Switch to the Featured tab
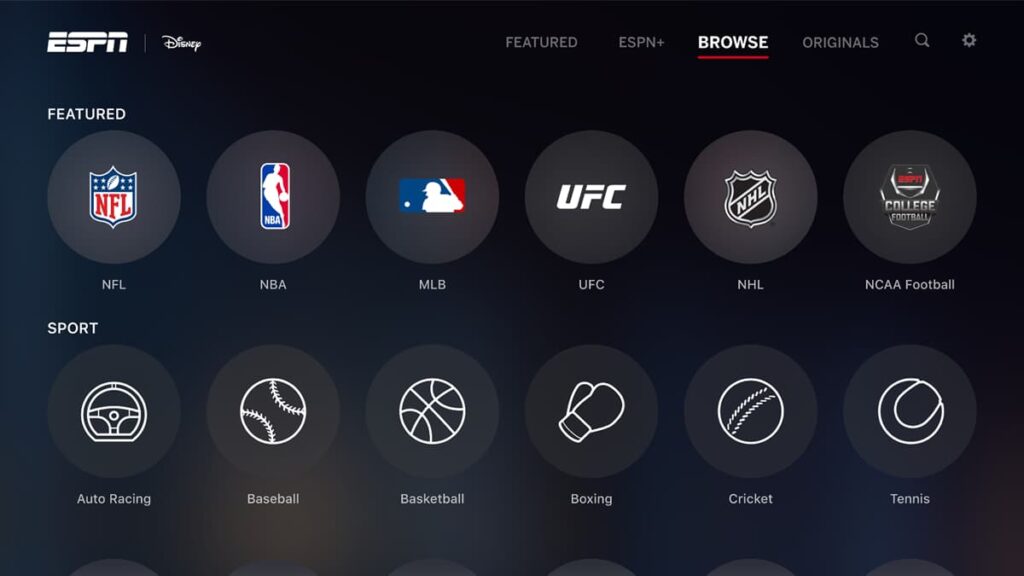Image resolution: width=1024 pixels, height=576 pixels. click(x=541, y=42)
